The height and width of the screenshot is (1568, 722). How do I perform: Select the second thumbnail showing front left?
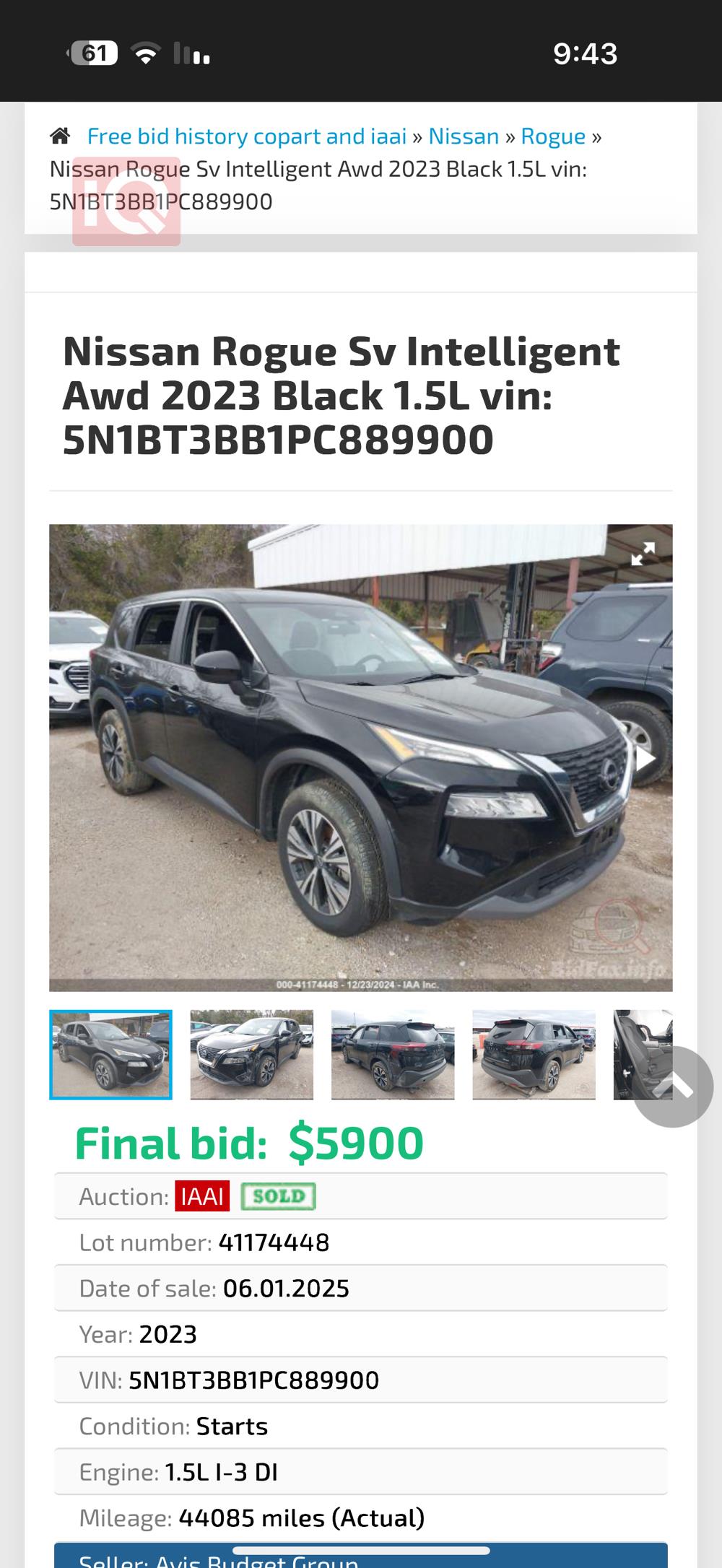pos(251,1055)
